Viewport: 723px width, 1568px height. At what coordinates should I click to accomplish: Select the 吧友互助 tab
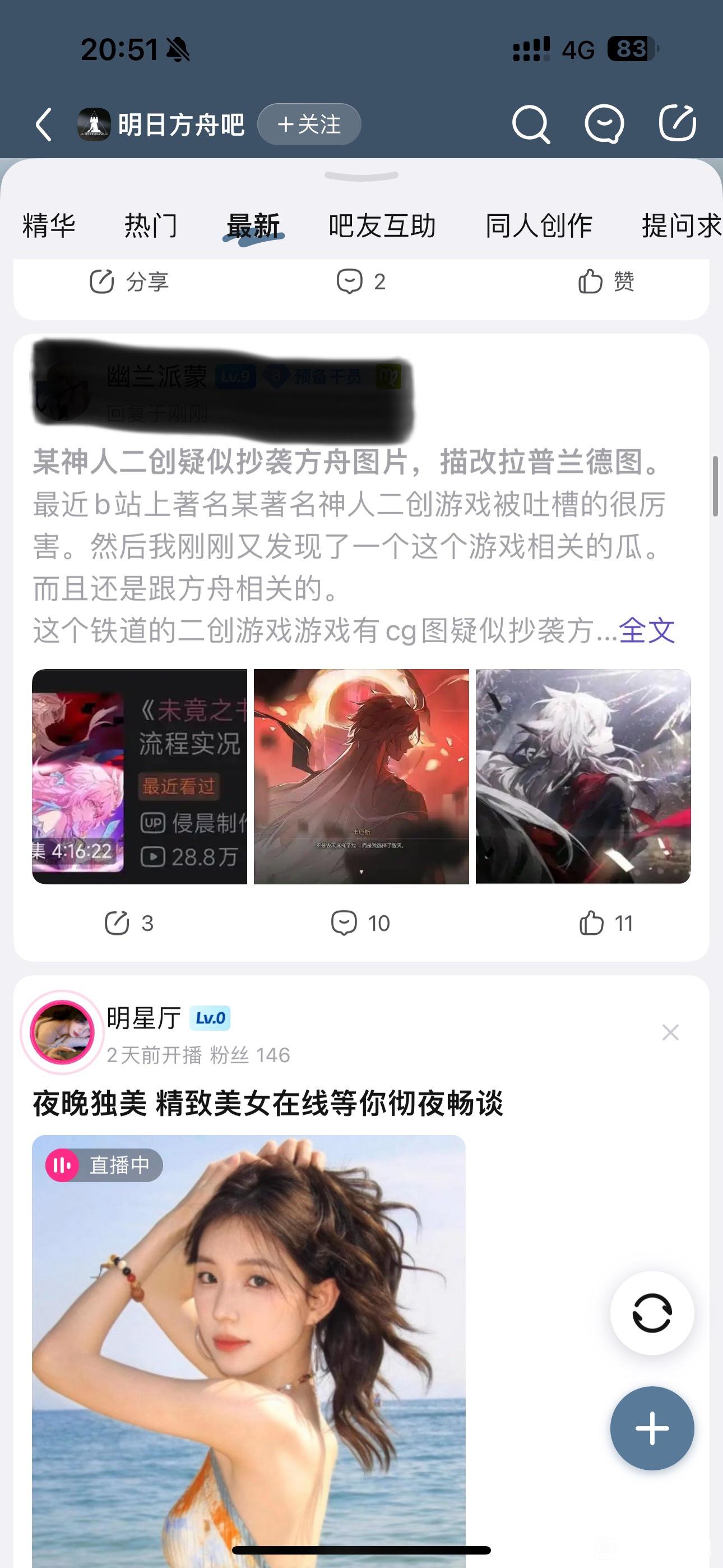[382, 226]
